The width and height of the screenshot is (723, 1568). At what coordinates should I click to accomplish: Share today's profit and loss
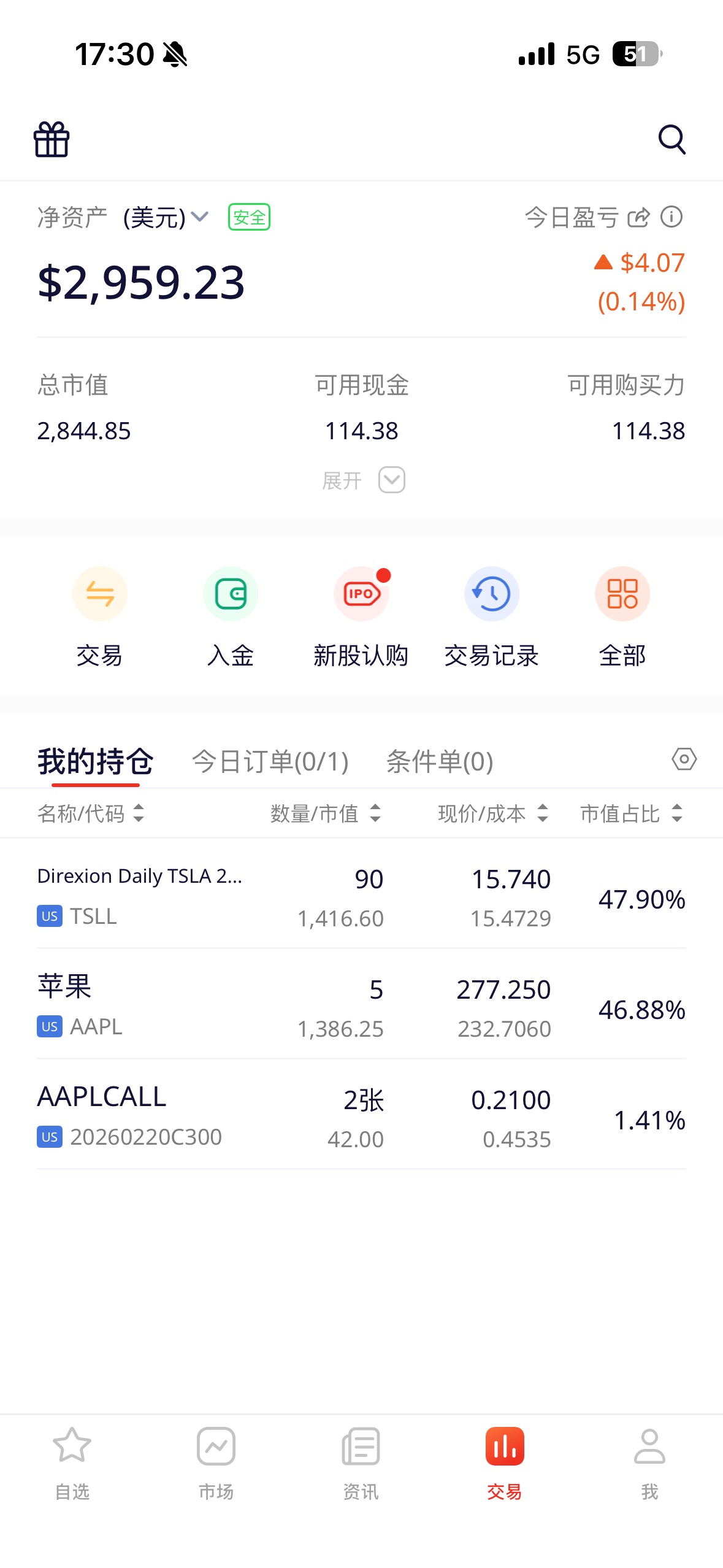[638, 217]
